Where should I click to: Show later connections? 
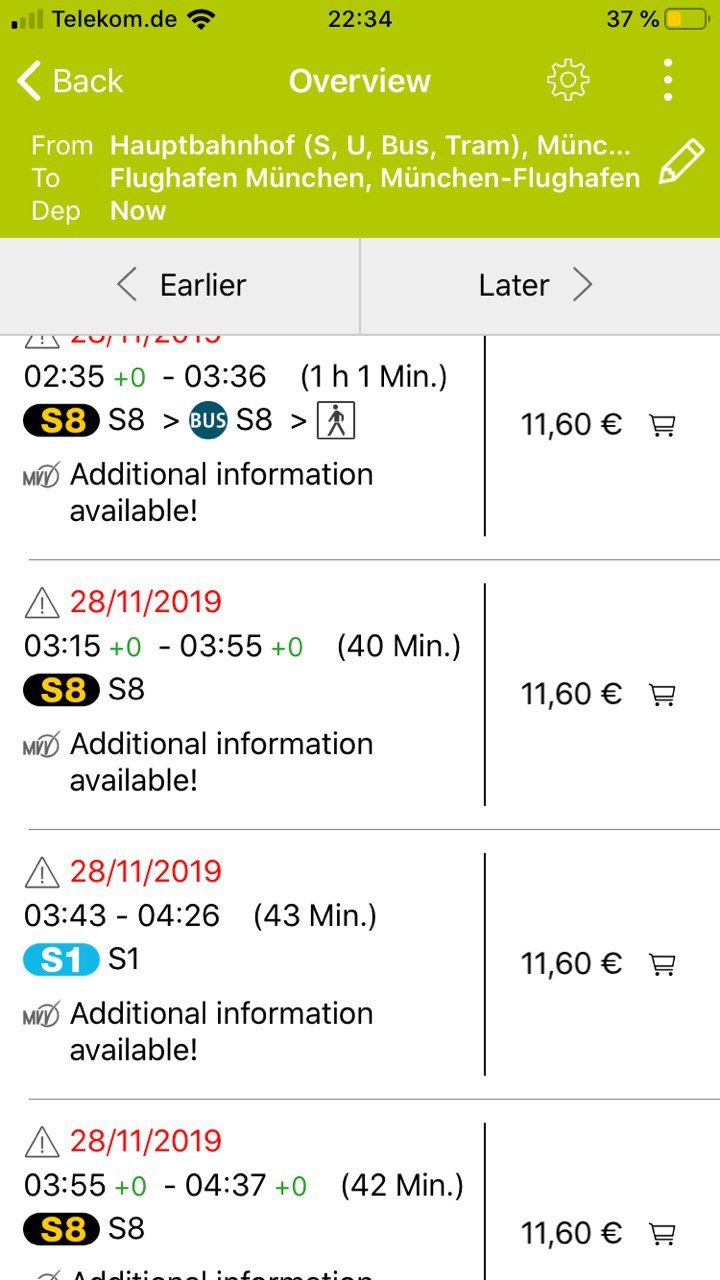[540, 285]
